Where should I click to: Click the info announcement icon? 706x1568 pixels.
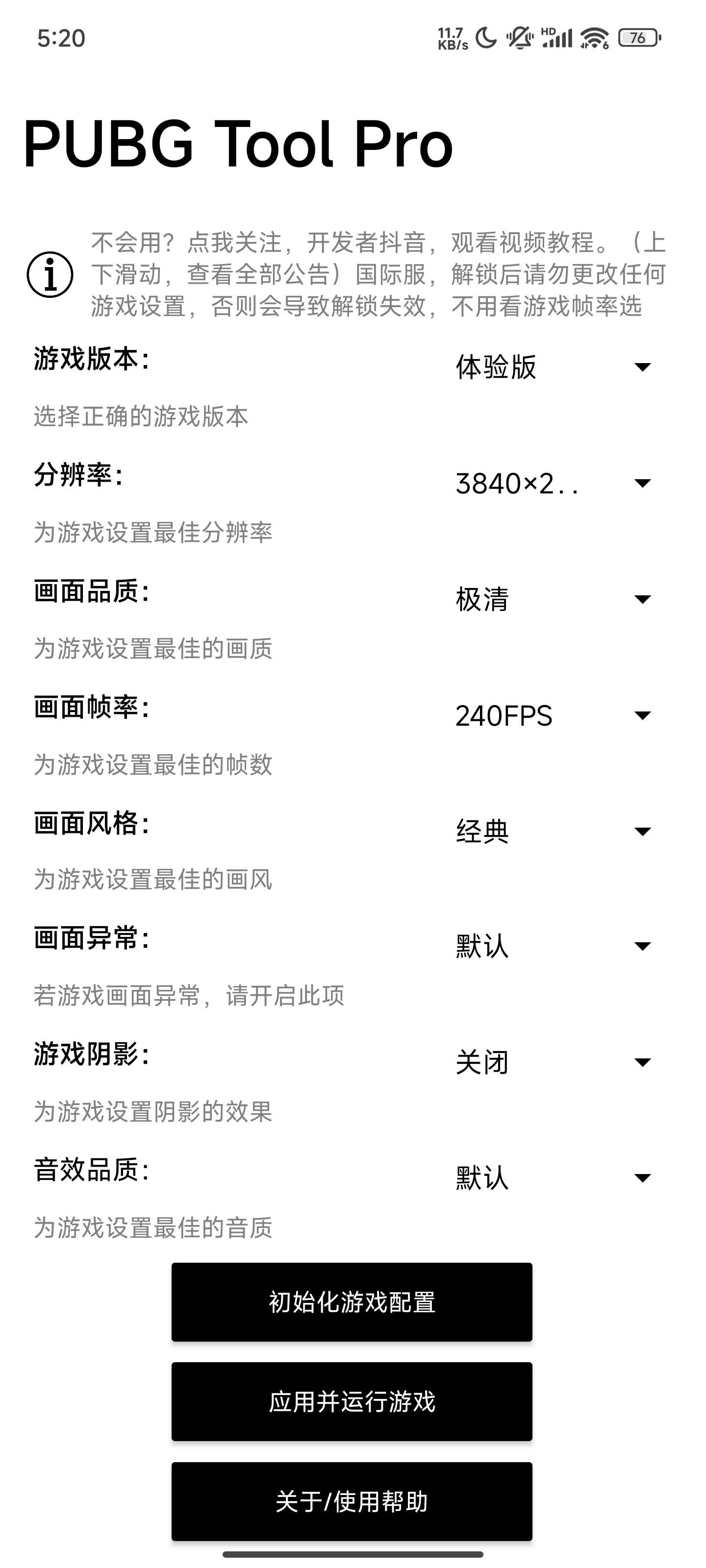50,275
